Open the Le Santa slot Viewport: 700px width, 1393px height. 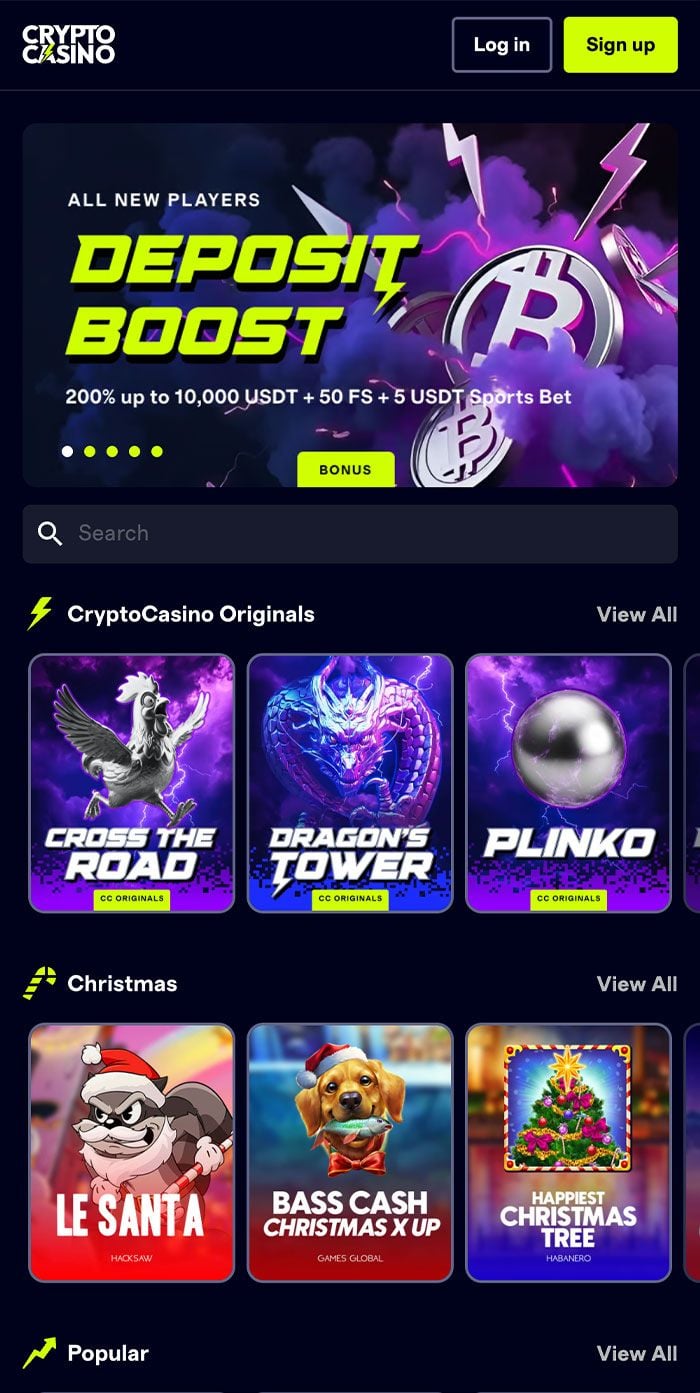(131, 1152)
